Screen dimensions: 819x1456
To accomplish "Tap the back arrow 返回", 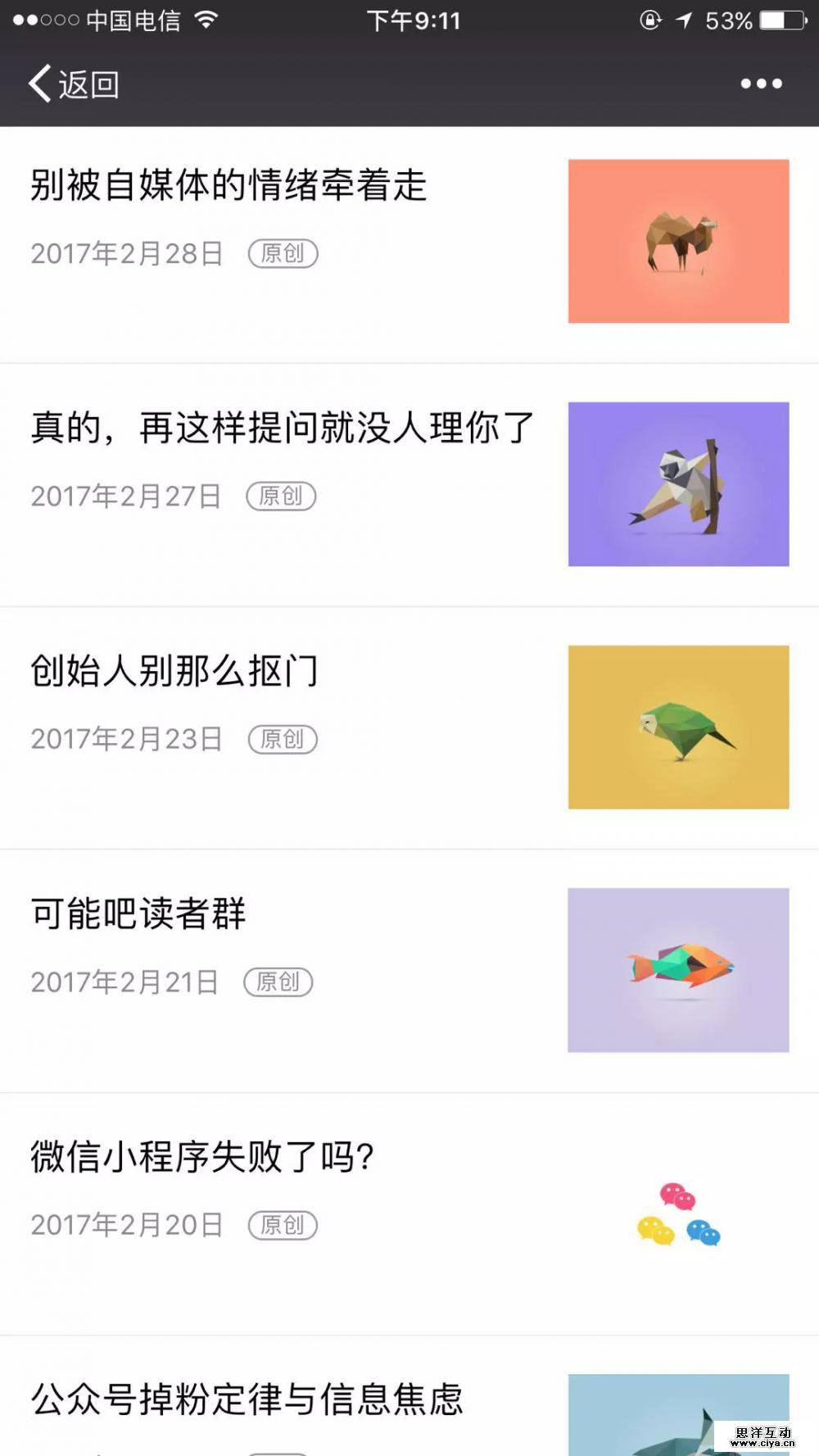I will tap(38, 83).
